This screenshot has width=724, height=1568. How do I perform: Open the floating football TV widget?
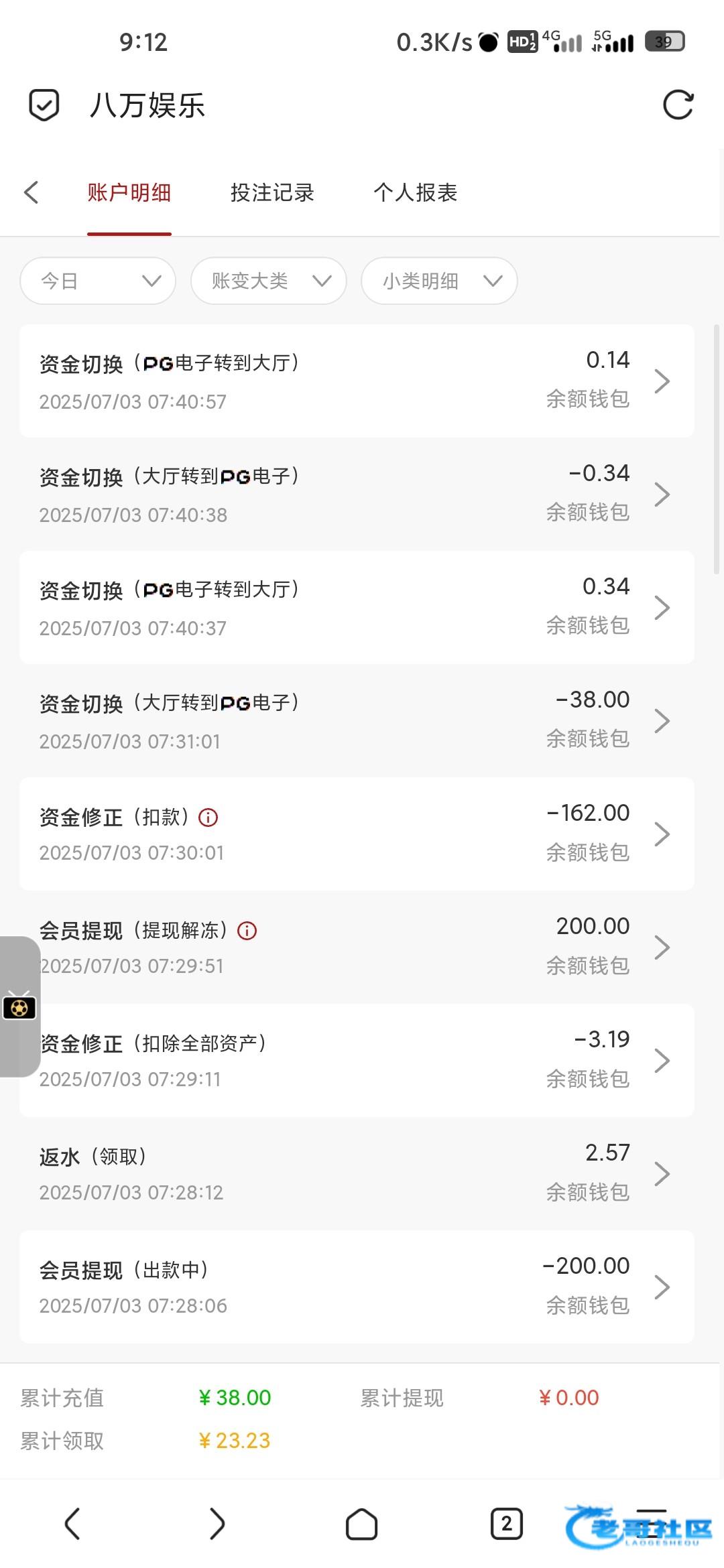pyautogui.click(x=19, y=1006)
